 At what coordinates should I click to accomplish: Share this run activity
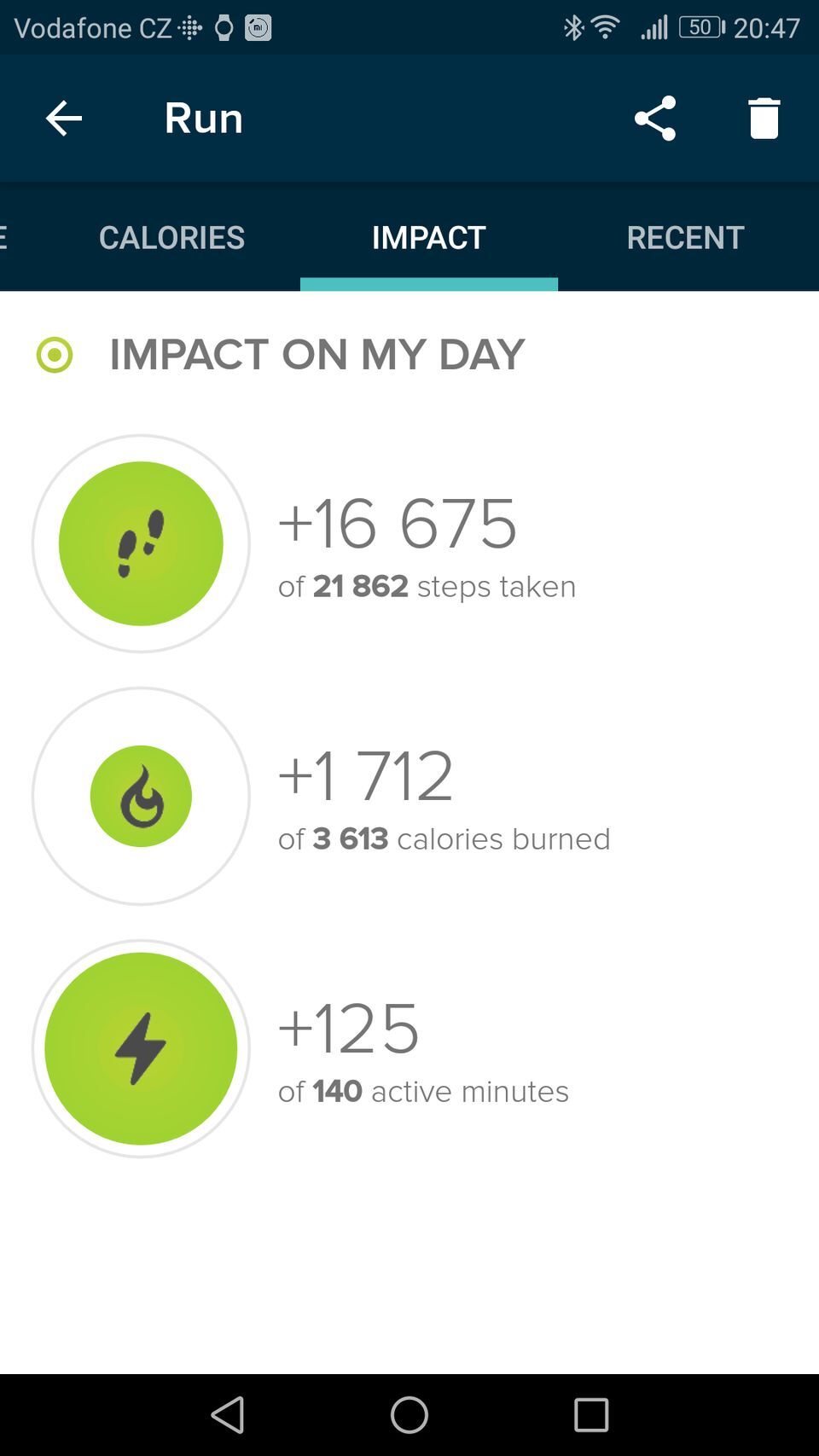point(655,119)
